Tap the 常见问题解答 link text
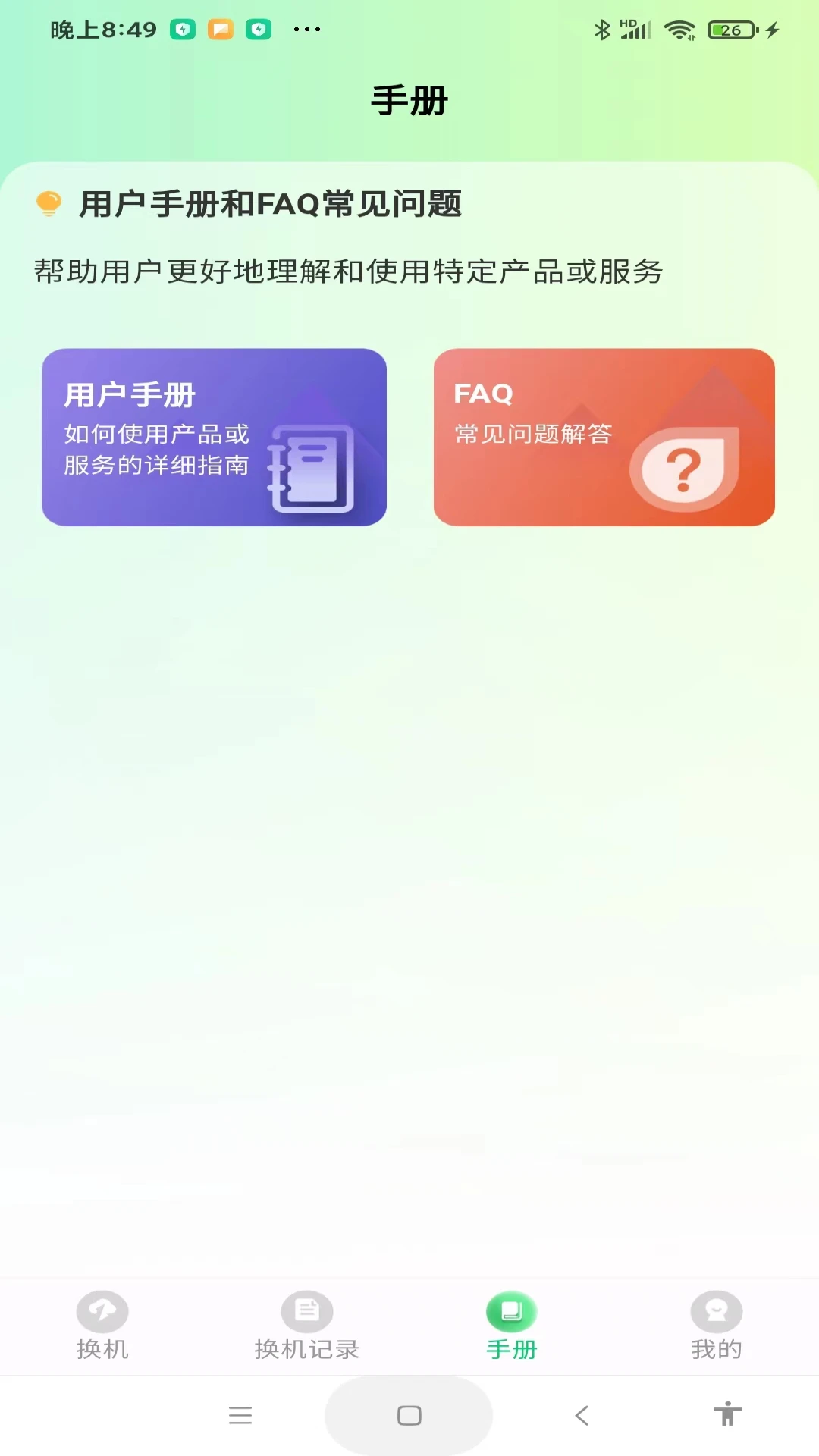 [x=532, y=435]
